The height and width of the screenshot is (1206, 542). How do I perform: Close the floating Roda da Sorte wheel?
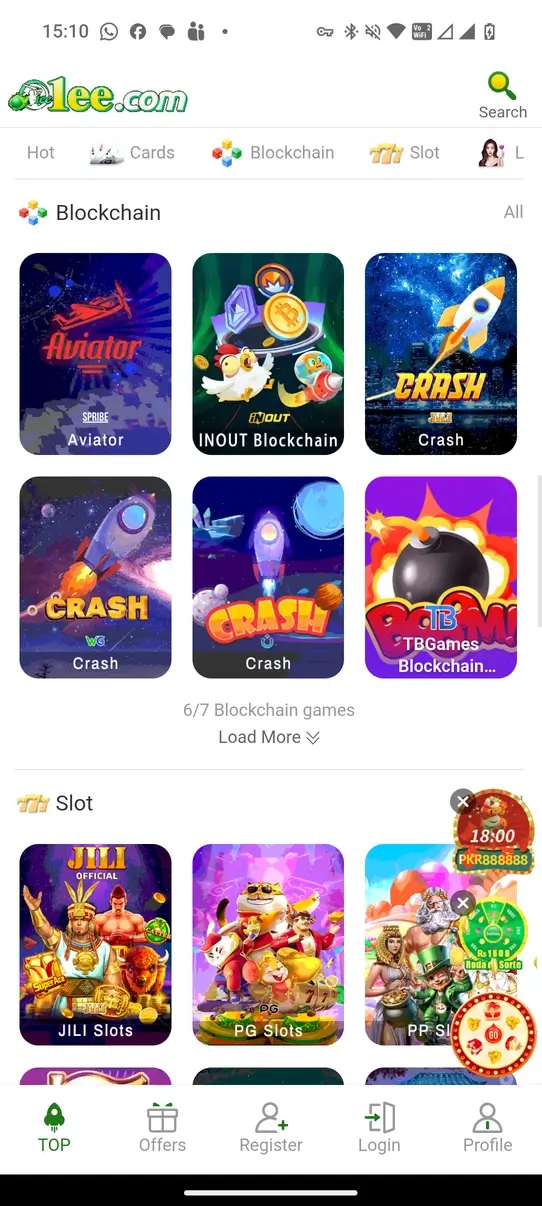[462, 904]
